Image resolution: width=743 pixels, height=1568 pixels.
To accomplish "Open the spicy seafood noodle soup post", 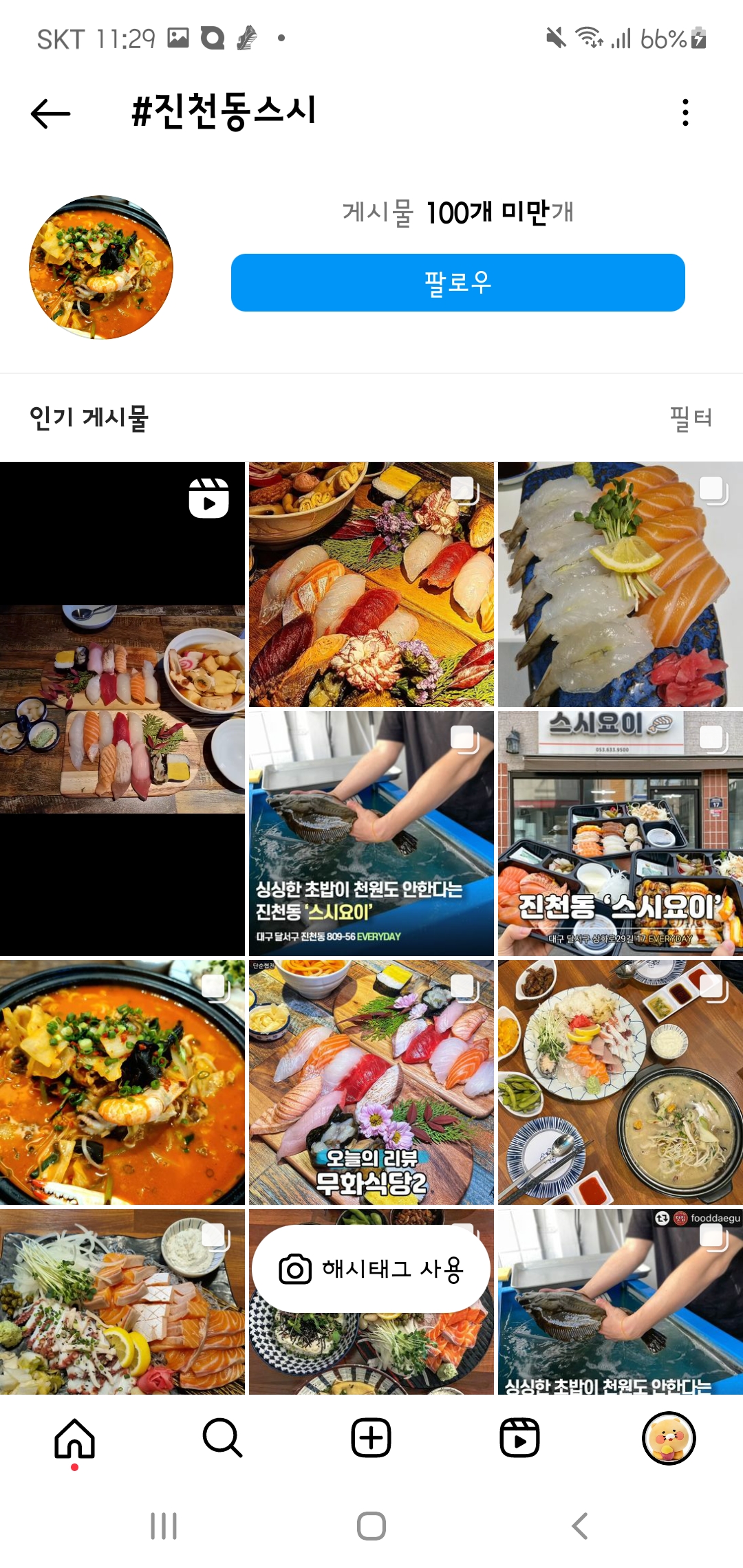I will click(122, 1082).
